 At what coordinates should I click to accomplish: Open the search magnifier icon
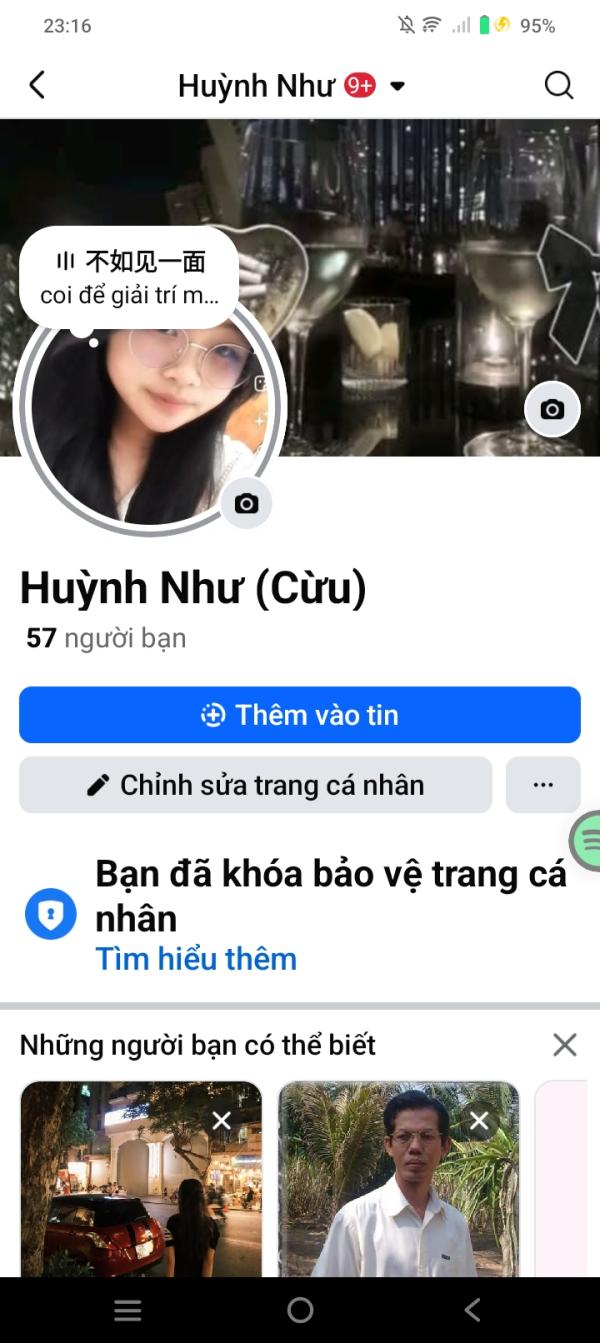559,86
